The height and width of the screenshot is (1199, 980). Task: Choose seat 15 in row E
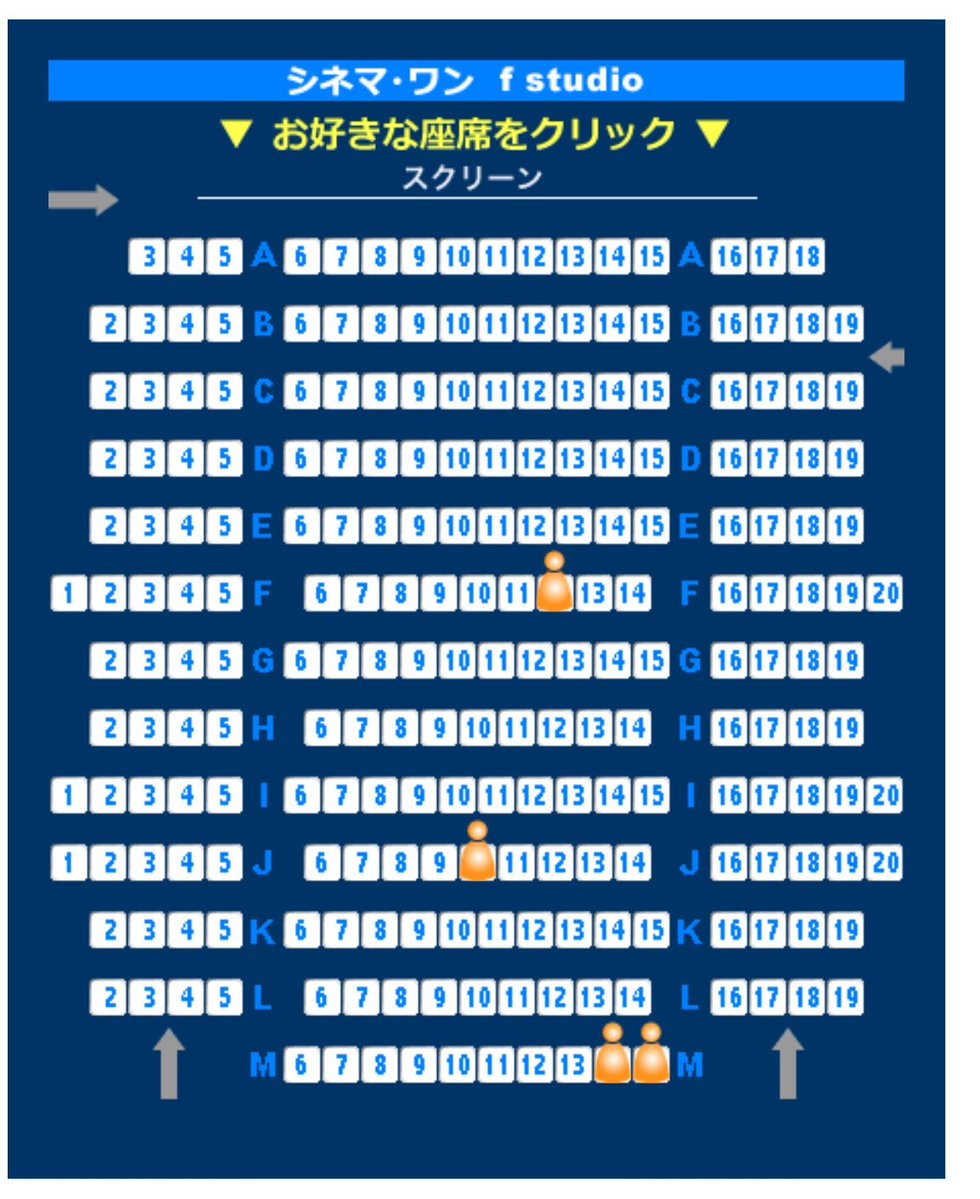click(651, 525)
